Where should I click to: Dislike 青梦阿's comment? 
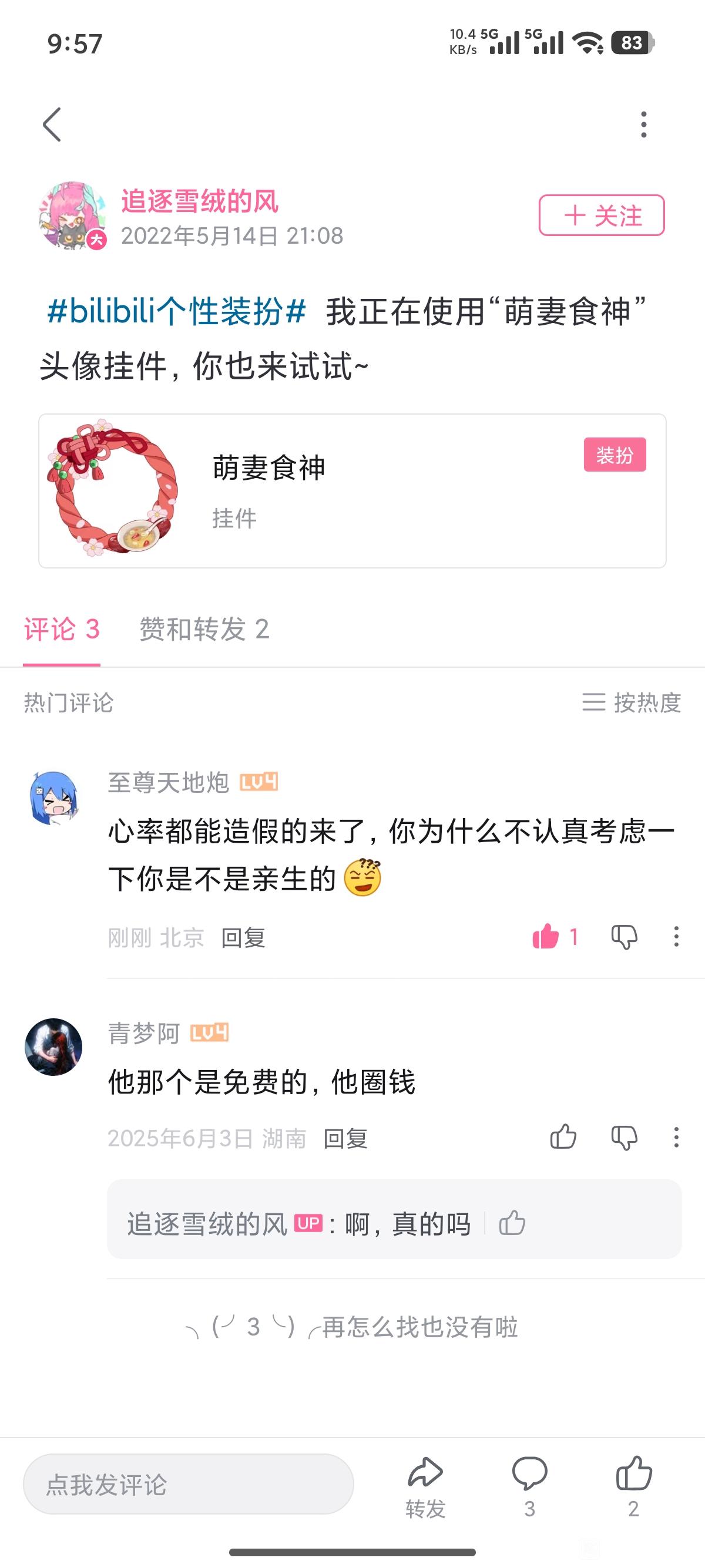click(x=623, y=1137)
